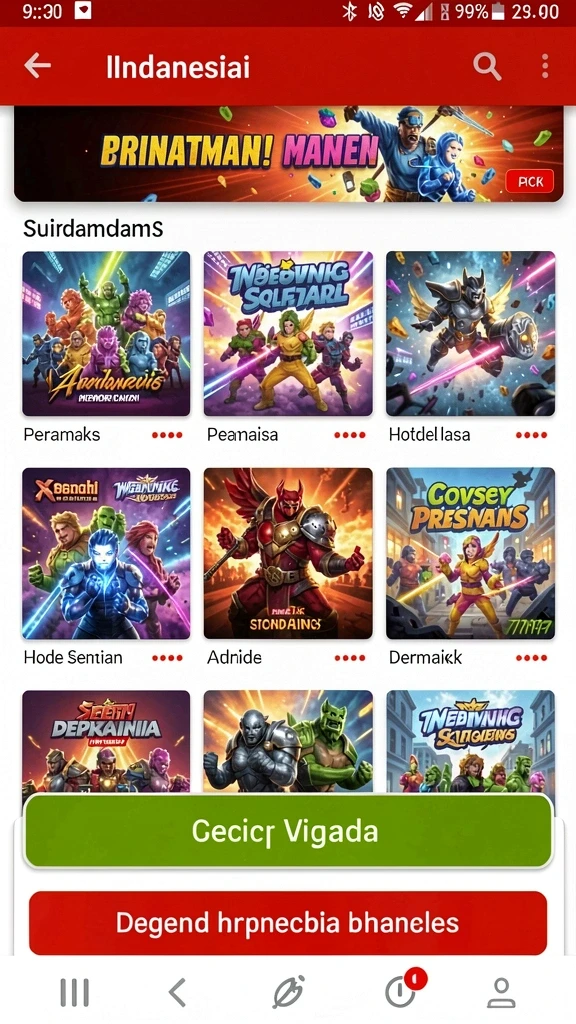The width and height of the screenshot is (576, 1024).
Task: Open more options dots next to Adnide
Action: click(349, 658)
